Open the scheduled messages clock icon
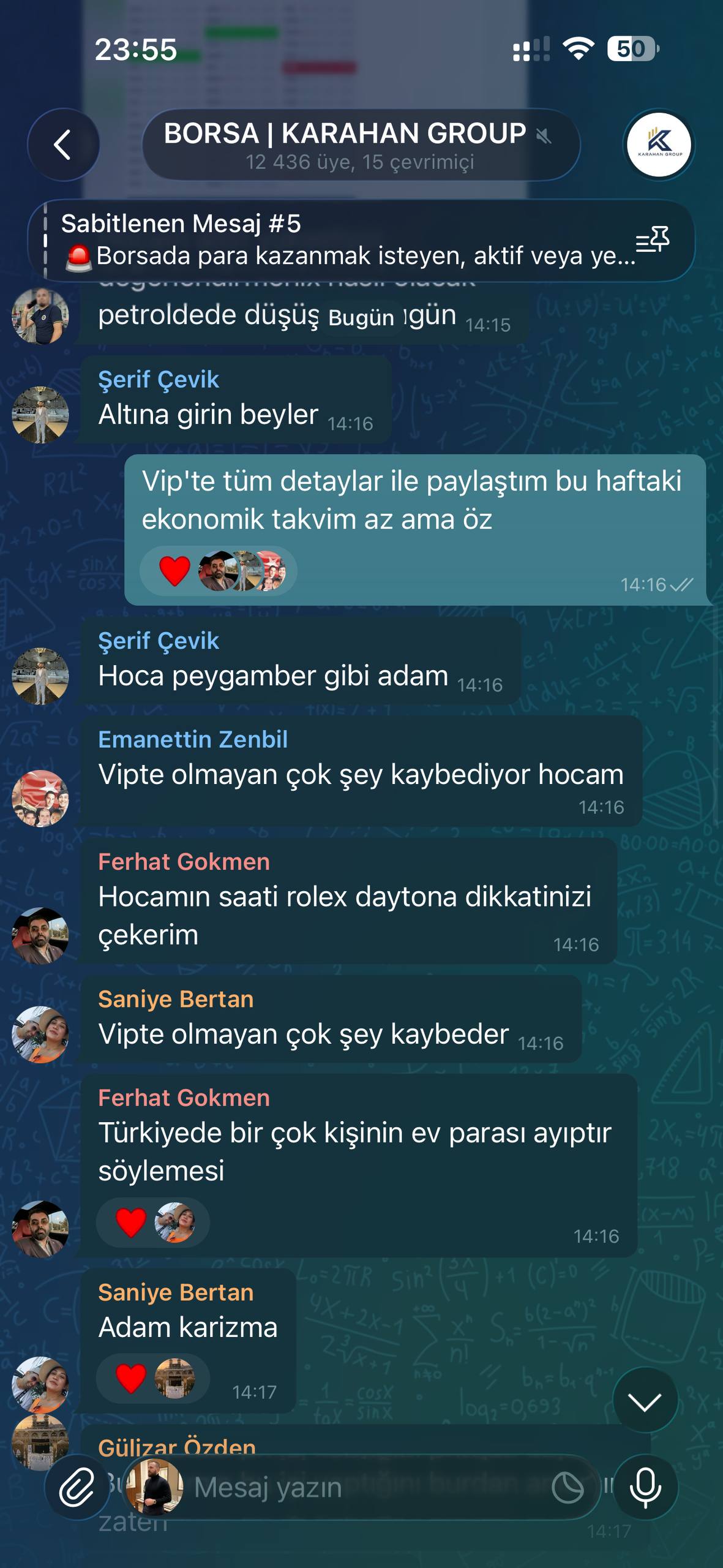Image resolution: width=723 pixels, height=1568 pixels. coord(568,1488)
